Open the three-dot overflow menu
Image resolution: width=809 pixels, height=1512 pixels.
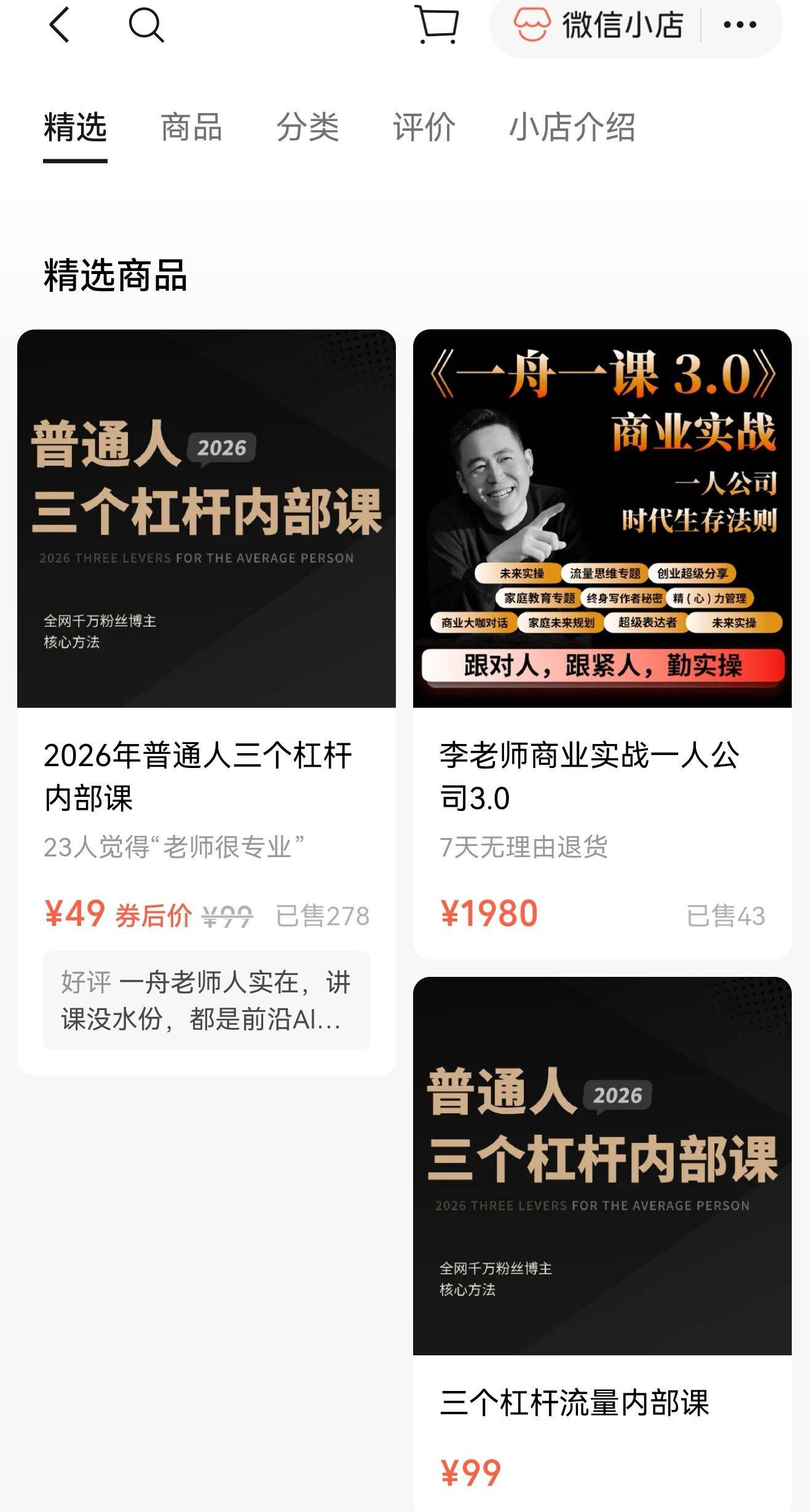pyautogui.click(x=740, y=25)
